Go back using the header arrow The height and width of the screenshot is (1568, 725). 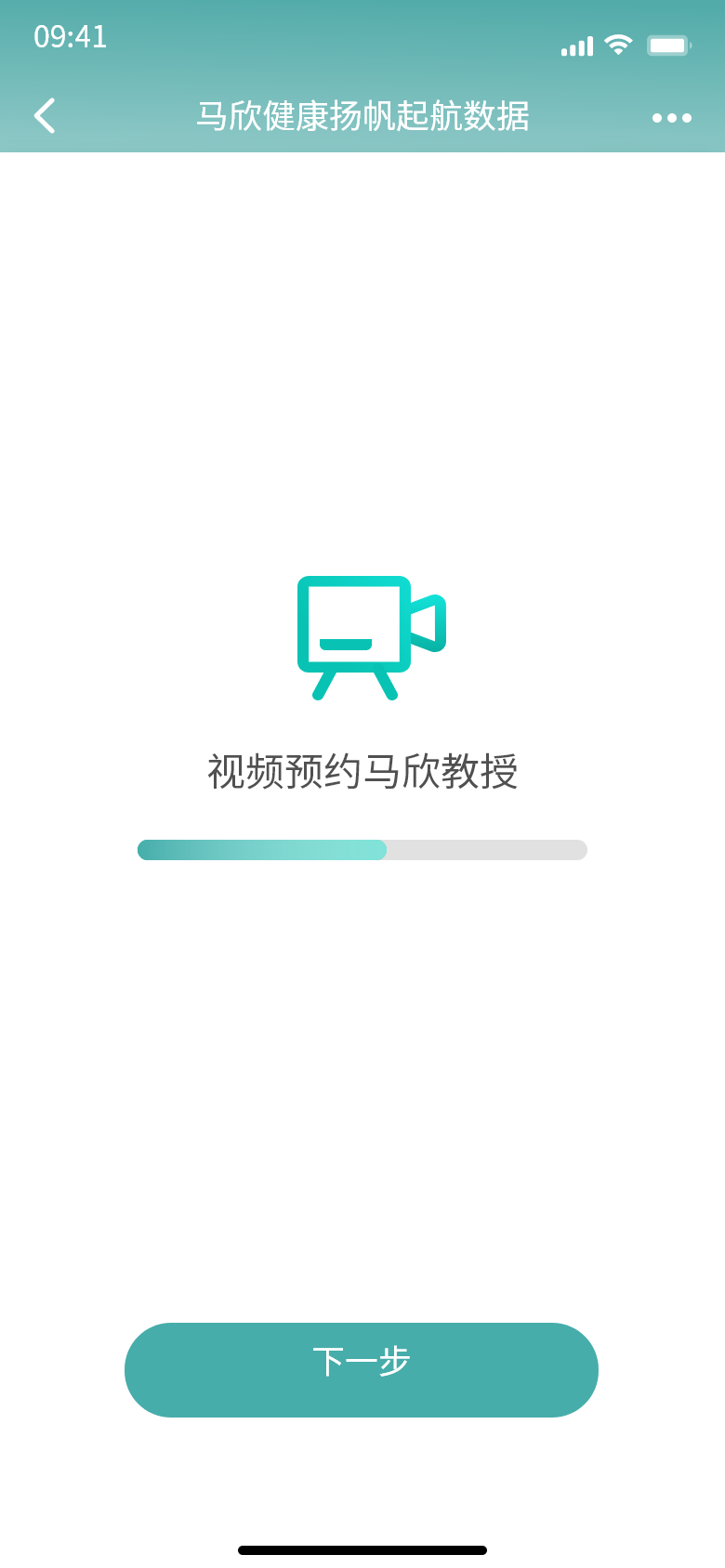coord(45,116)
